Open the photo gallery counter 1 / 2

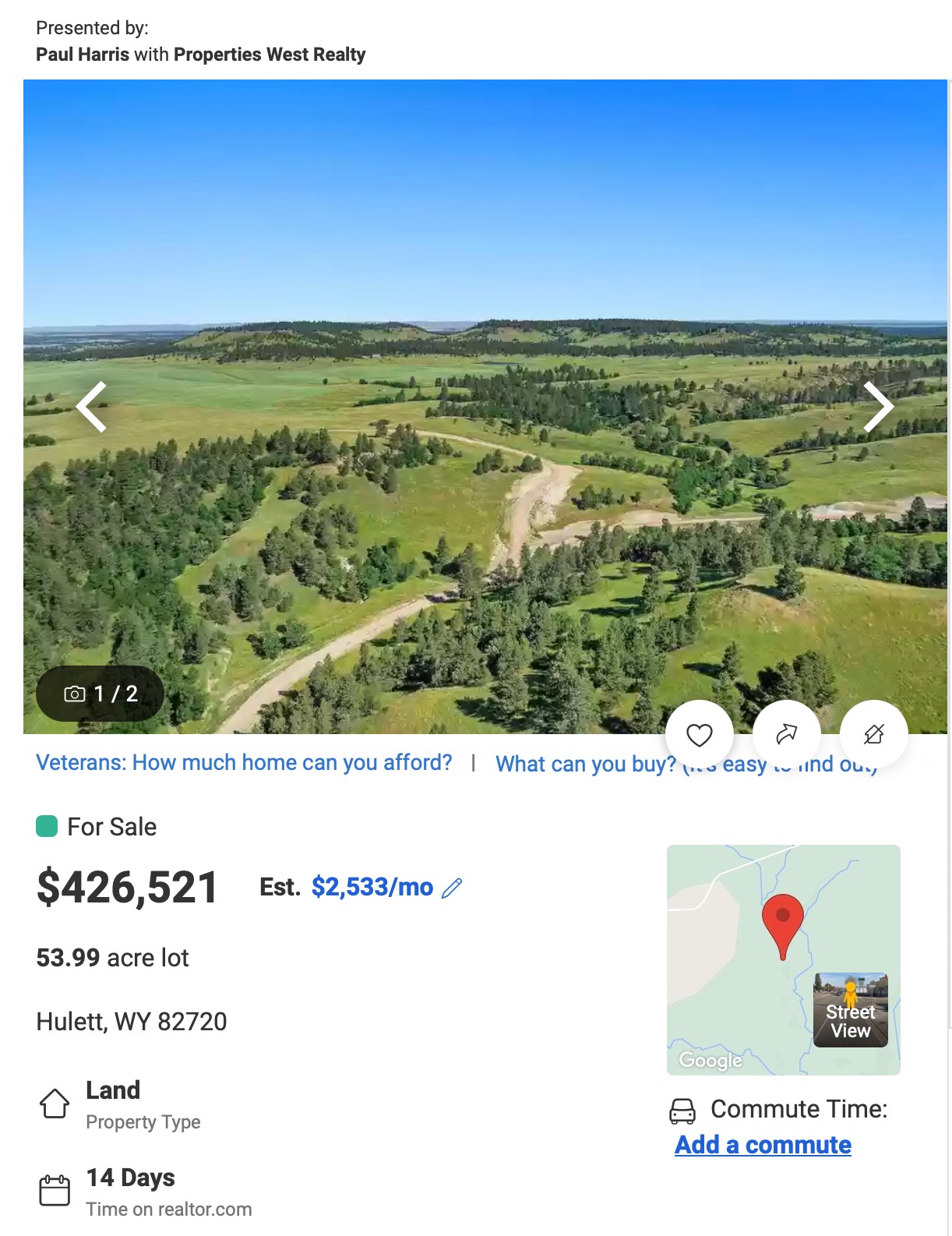point(100,694)
